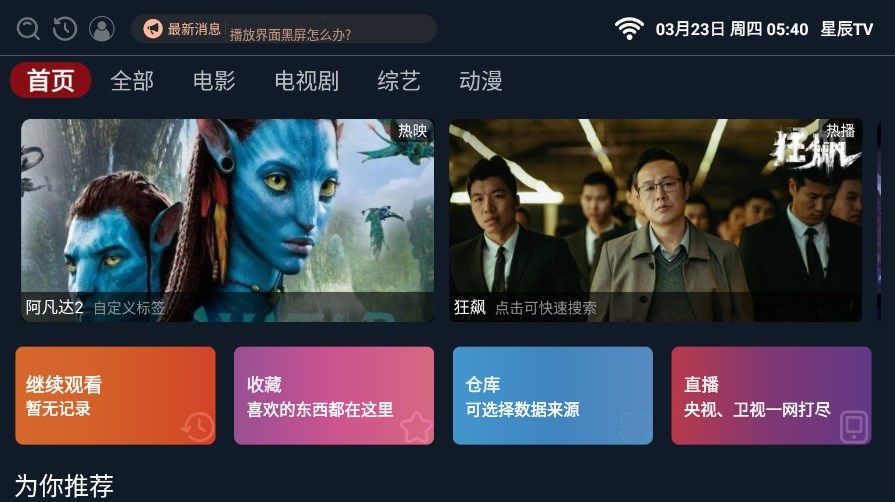
Task: Switch to the 全部 tab
Action: [x=132, y=81]
